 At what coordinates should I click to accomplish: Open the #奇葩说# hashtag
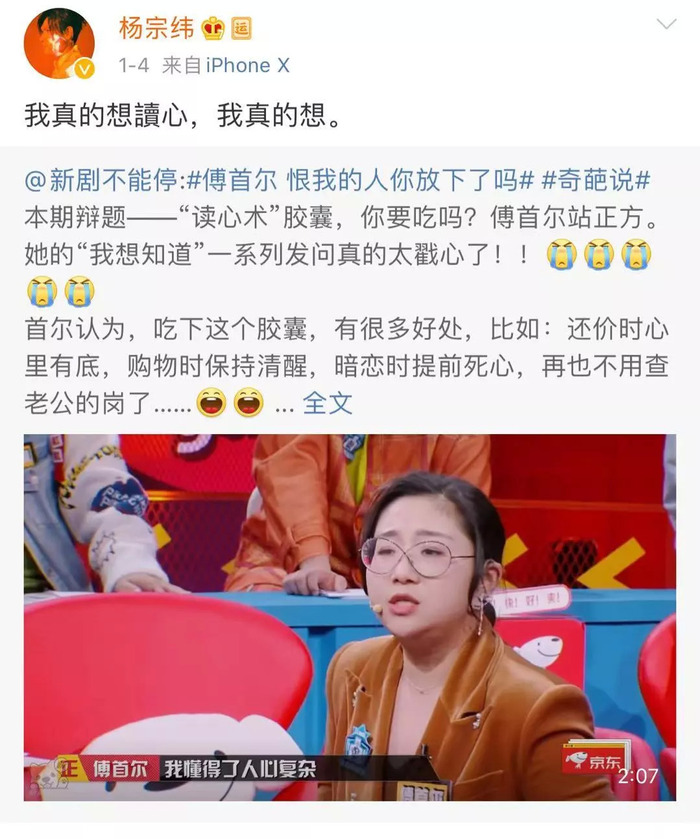coord(596,181)
